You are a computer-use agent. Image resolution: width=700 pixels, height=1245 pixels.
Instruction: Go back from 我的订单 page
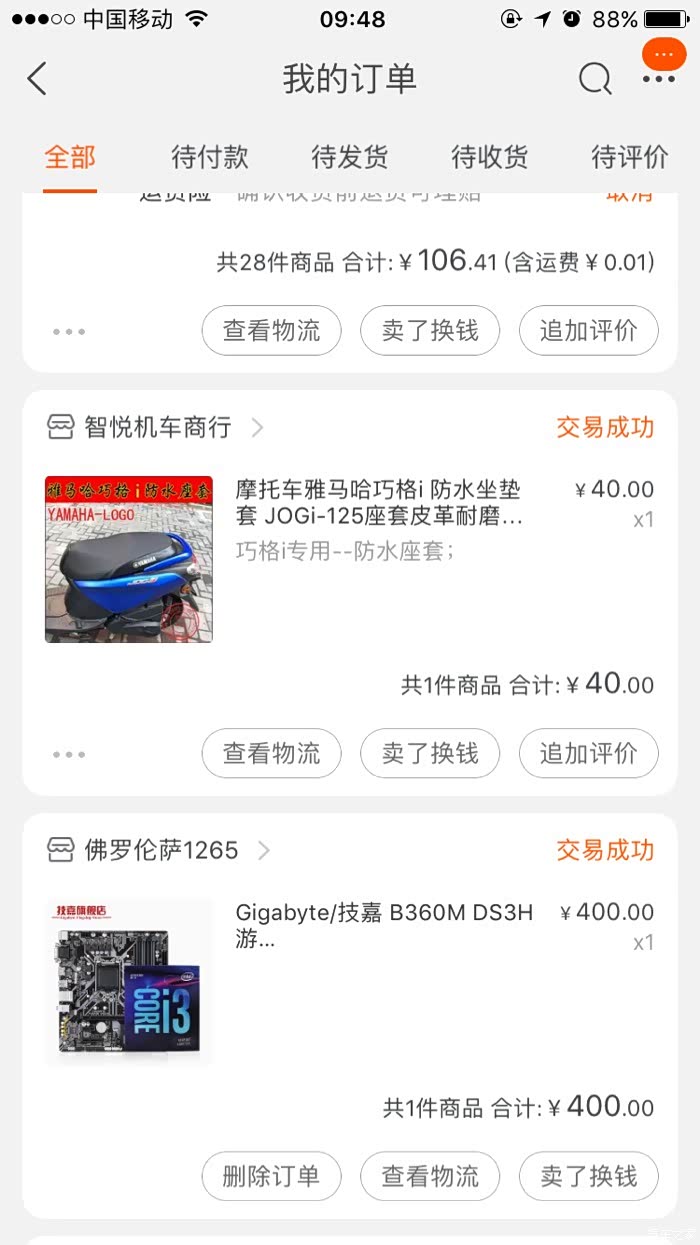tap(38, 79)
